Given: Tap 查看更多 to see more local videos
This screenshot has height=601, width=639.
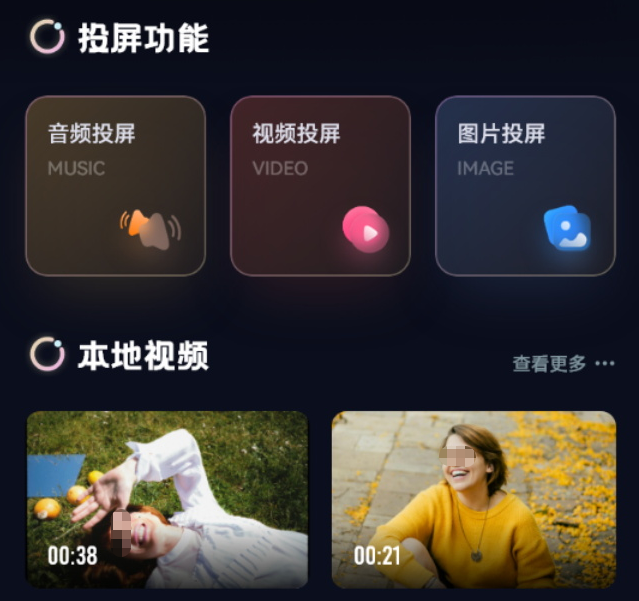Looking at the screenshot, I should pos(562,364).
